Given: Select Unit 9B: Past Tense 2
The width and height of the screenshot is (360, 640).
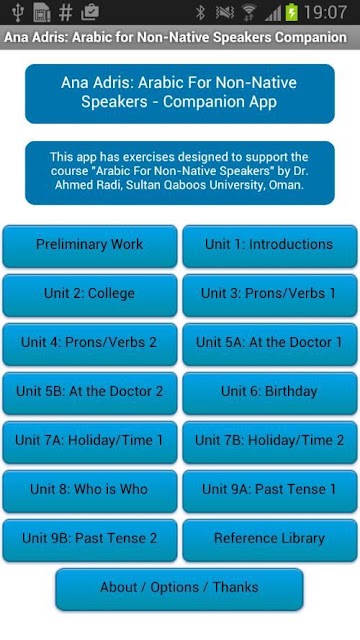Looking at the screenshot, I should (x=90, y=540).
